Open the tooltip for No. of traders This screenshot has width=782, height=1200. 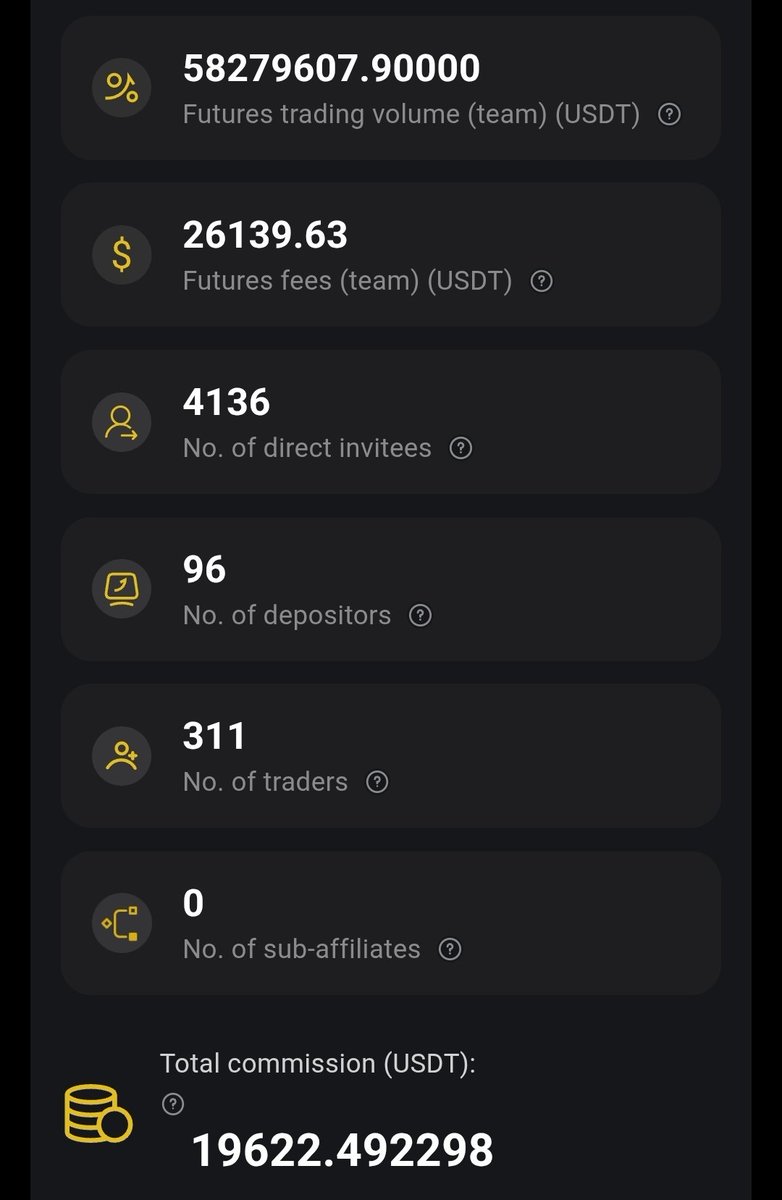(x=377, y=782)
